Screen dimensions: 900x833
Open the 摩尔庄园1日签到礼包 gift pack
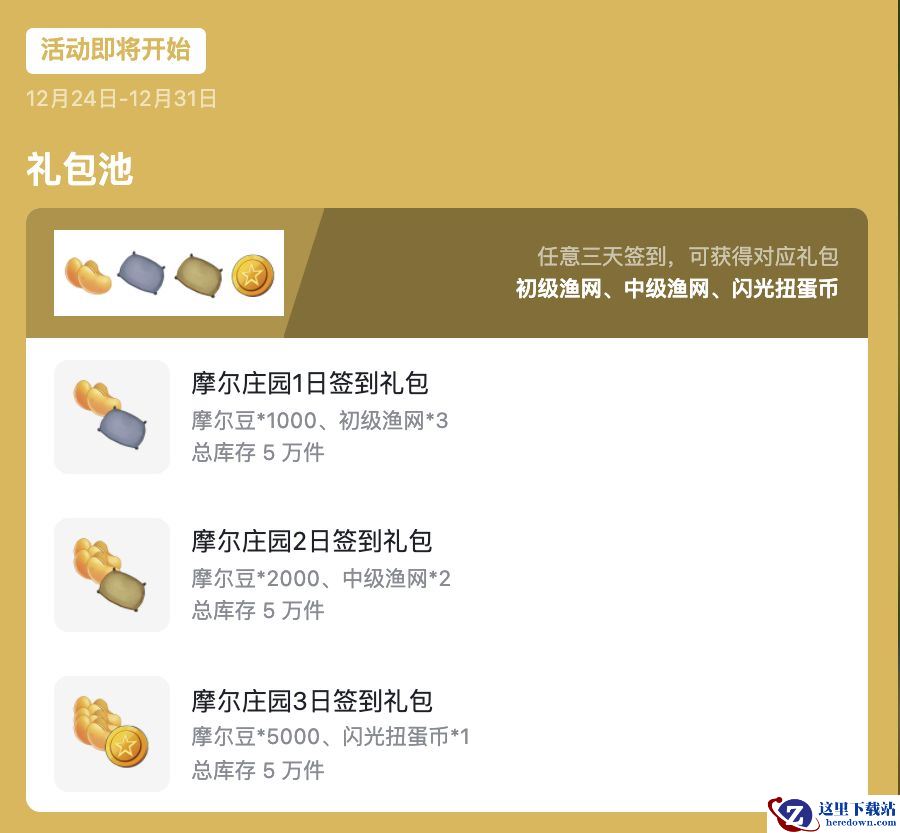click(x=310, y=383)
